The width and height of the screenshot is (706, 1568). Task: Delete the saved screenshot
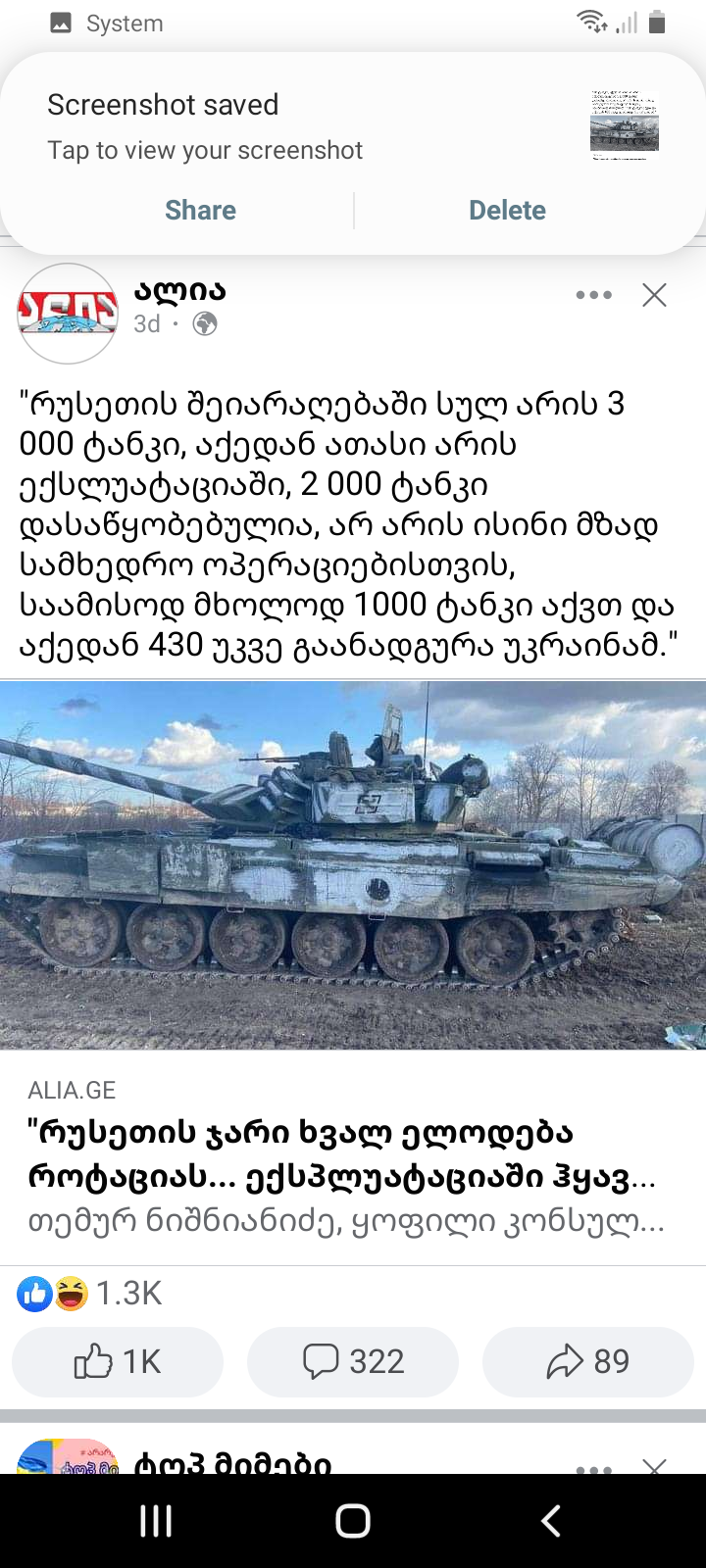tap(507, 210)
